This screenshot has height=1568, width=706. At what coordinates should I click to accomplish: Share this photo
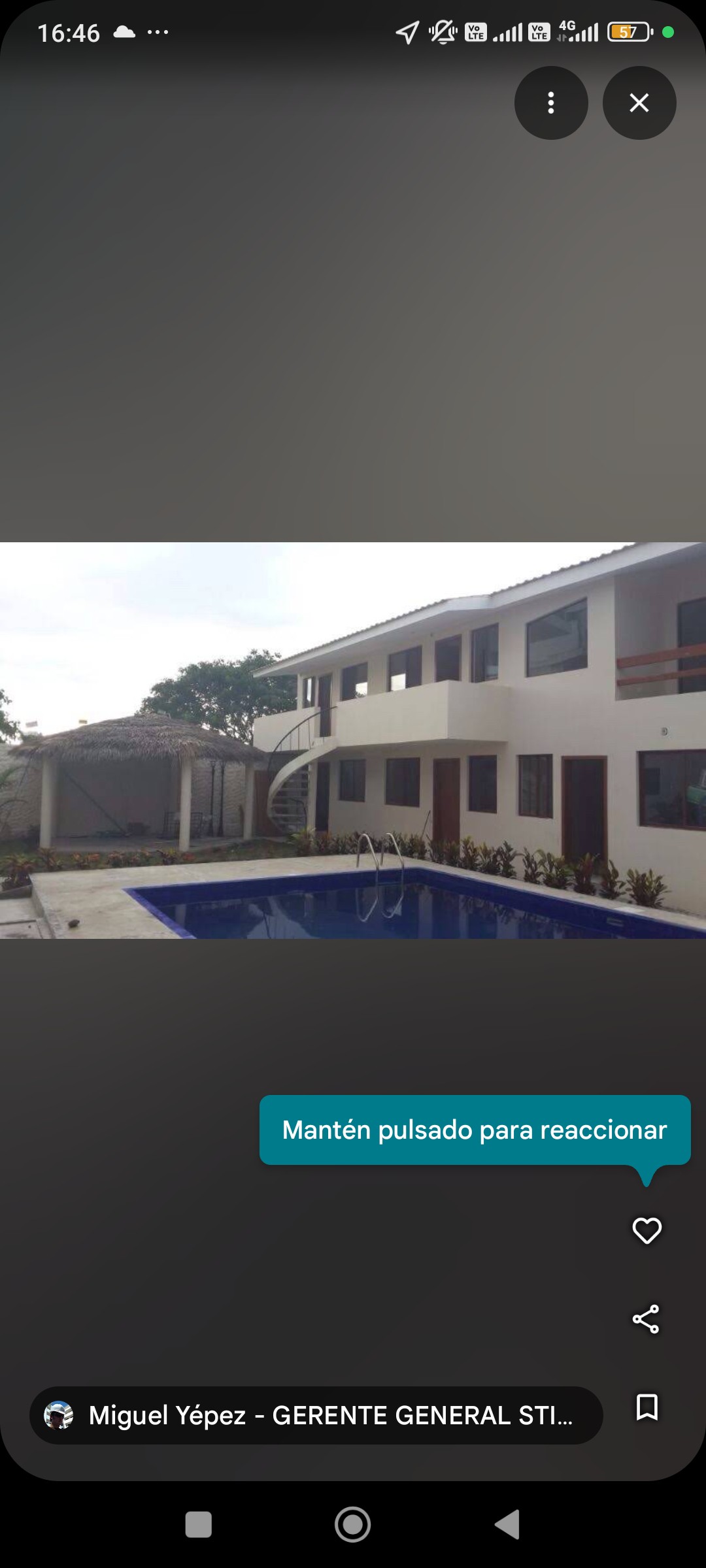(646, 1319)
